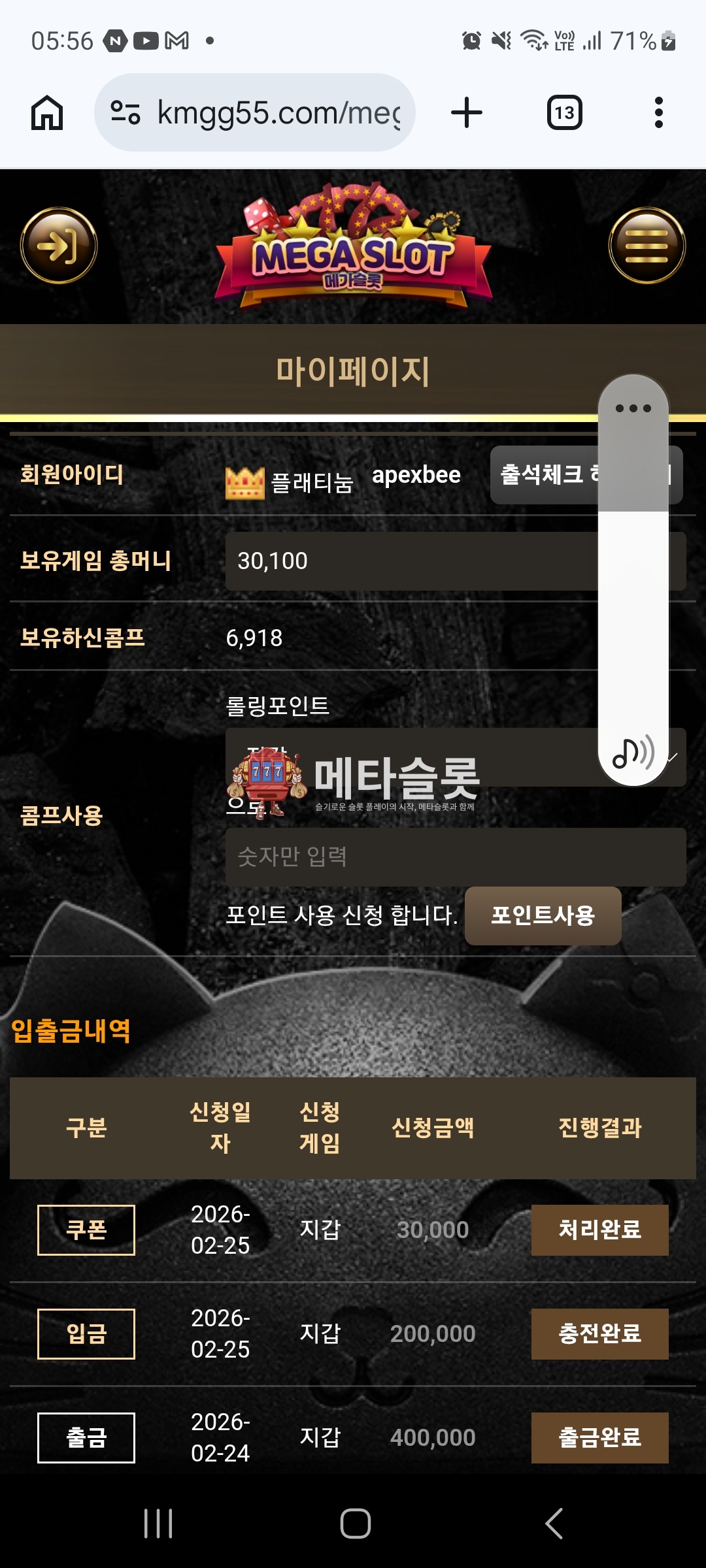Tap the 포인트사용 button
The image size is (706, 1568).
pyautogui.click(x=543, y=915)
